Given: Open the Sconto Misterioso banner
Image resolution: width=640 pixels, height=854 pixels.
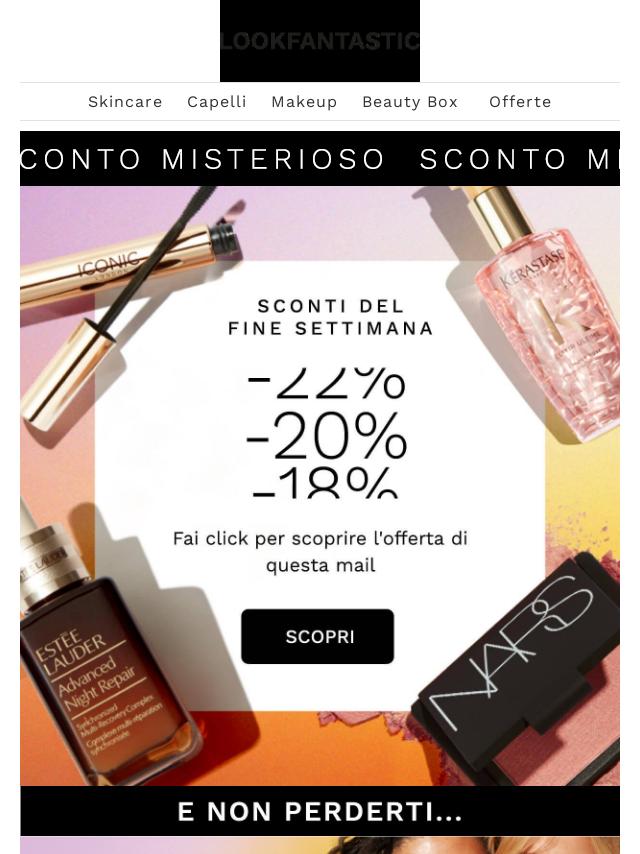Looking at the screenshot, I should 320,159.
